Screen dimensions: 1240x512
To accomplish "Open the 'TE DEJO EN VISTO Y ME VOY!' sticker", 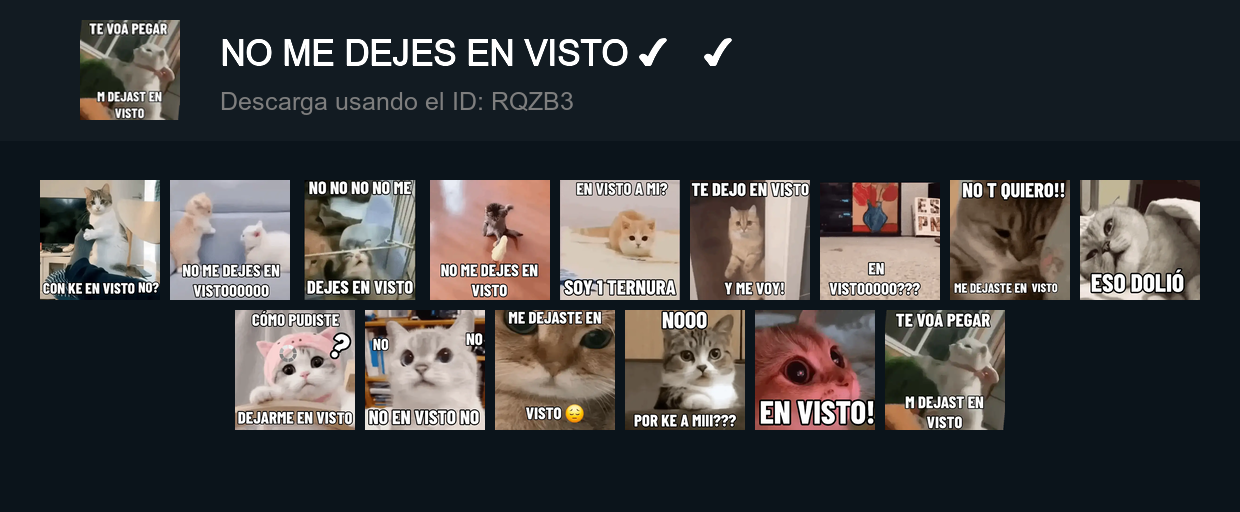I will tap(750, 240).
